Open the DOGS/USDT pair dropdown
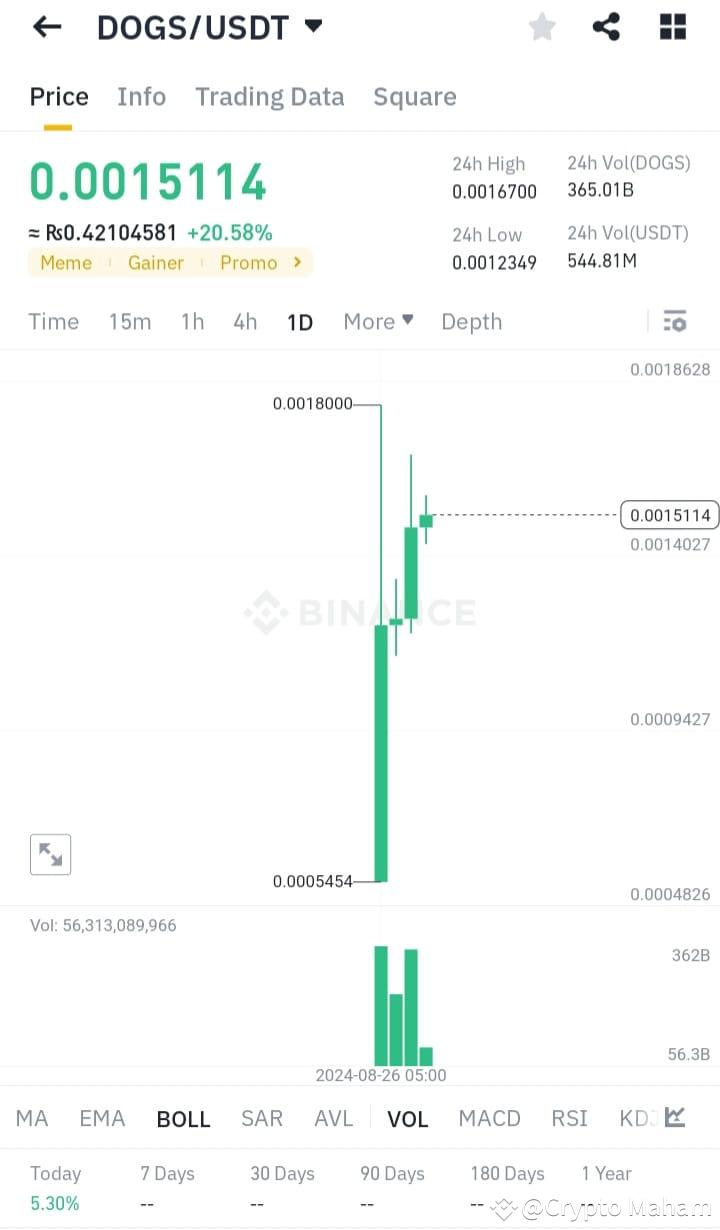Viewport: 720px width, 1230px height. click(x=313, y=26)
